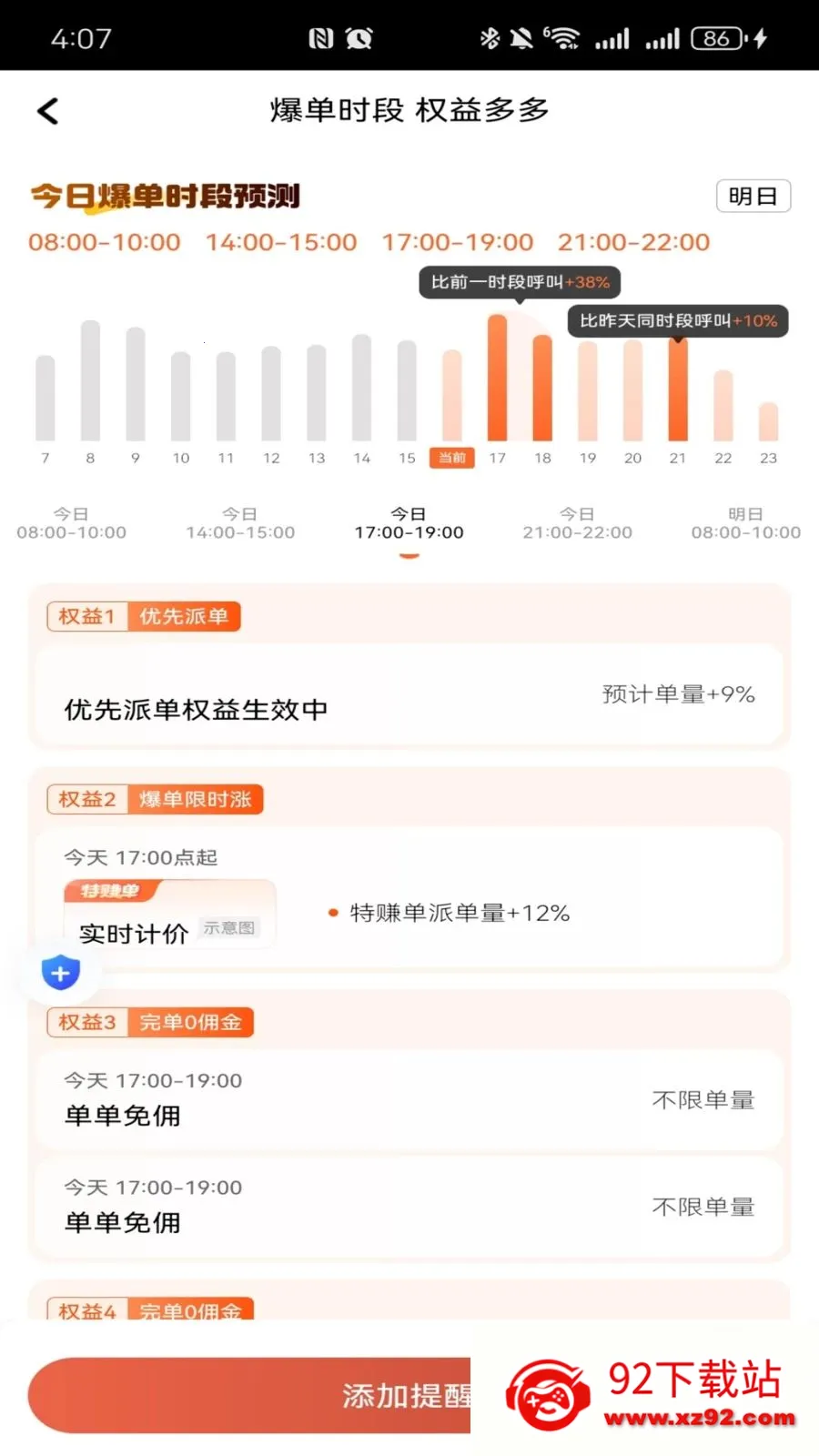Open the 优先派单权益生效中 card

[x=409, y=697]
